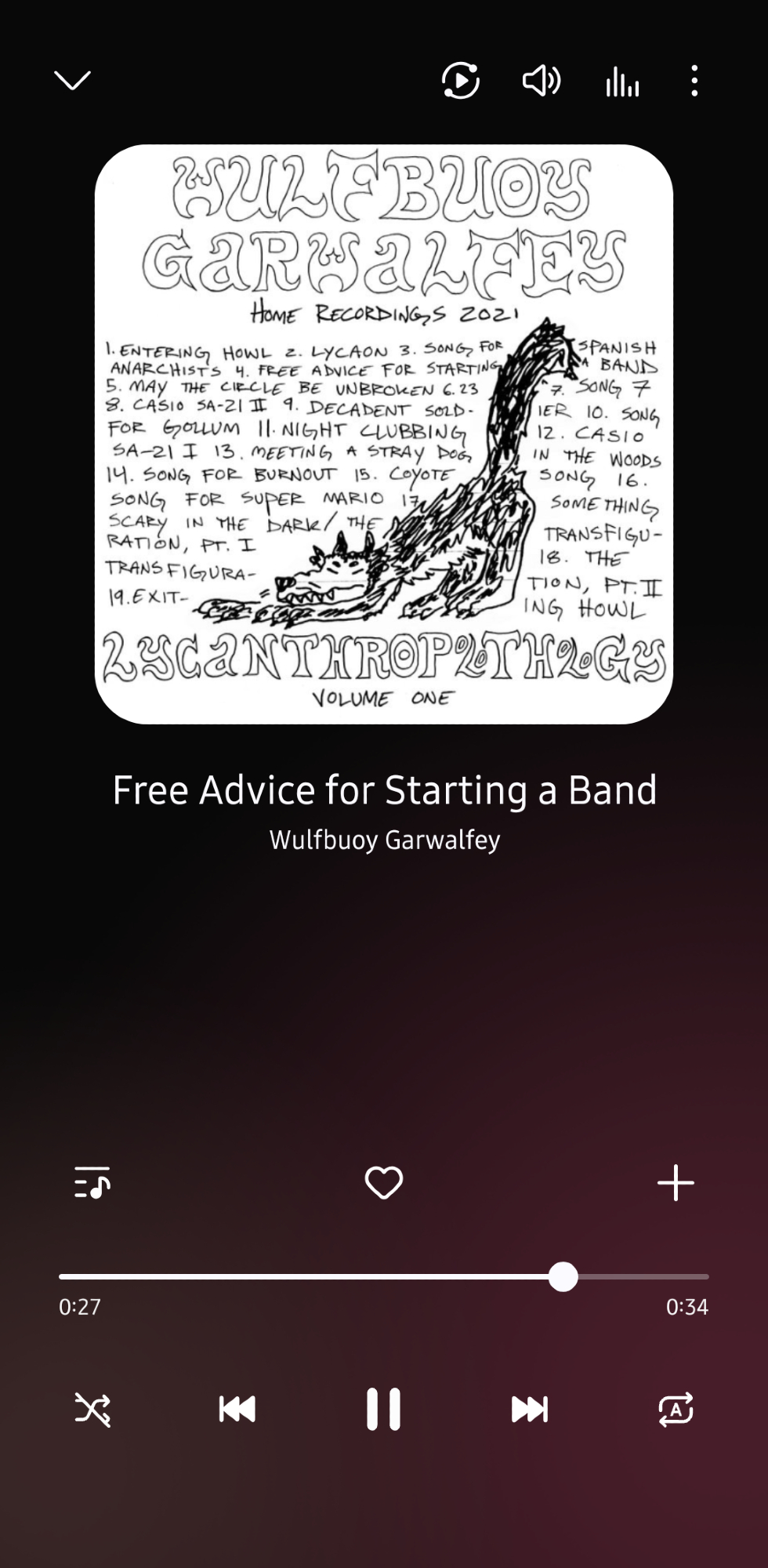Favorite this track with the heart
Viewport: 768px width, 1568px height.
tap(384, 1182)
